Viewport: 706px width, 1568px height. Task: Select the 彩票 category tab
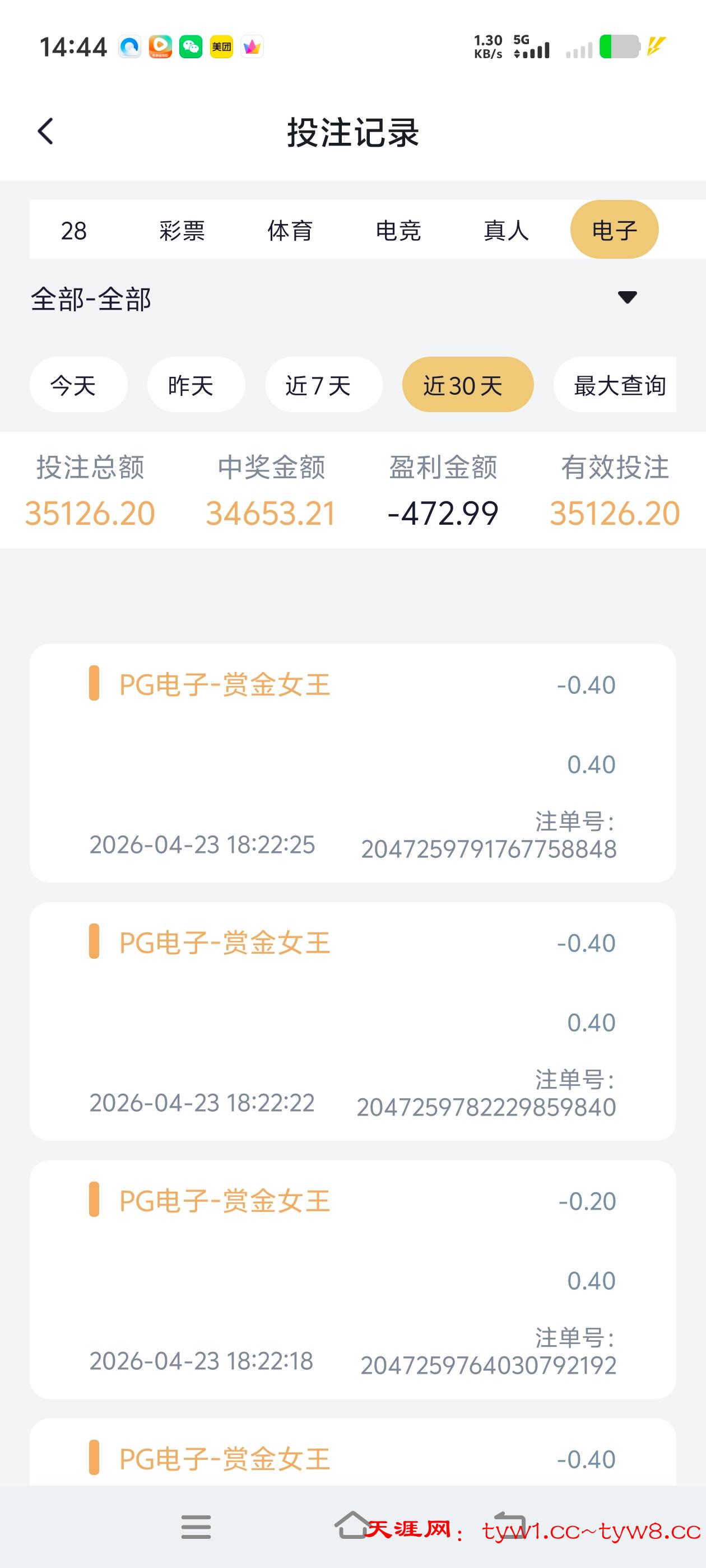click(182, 230)
